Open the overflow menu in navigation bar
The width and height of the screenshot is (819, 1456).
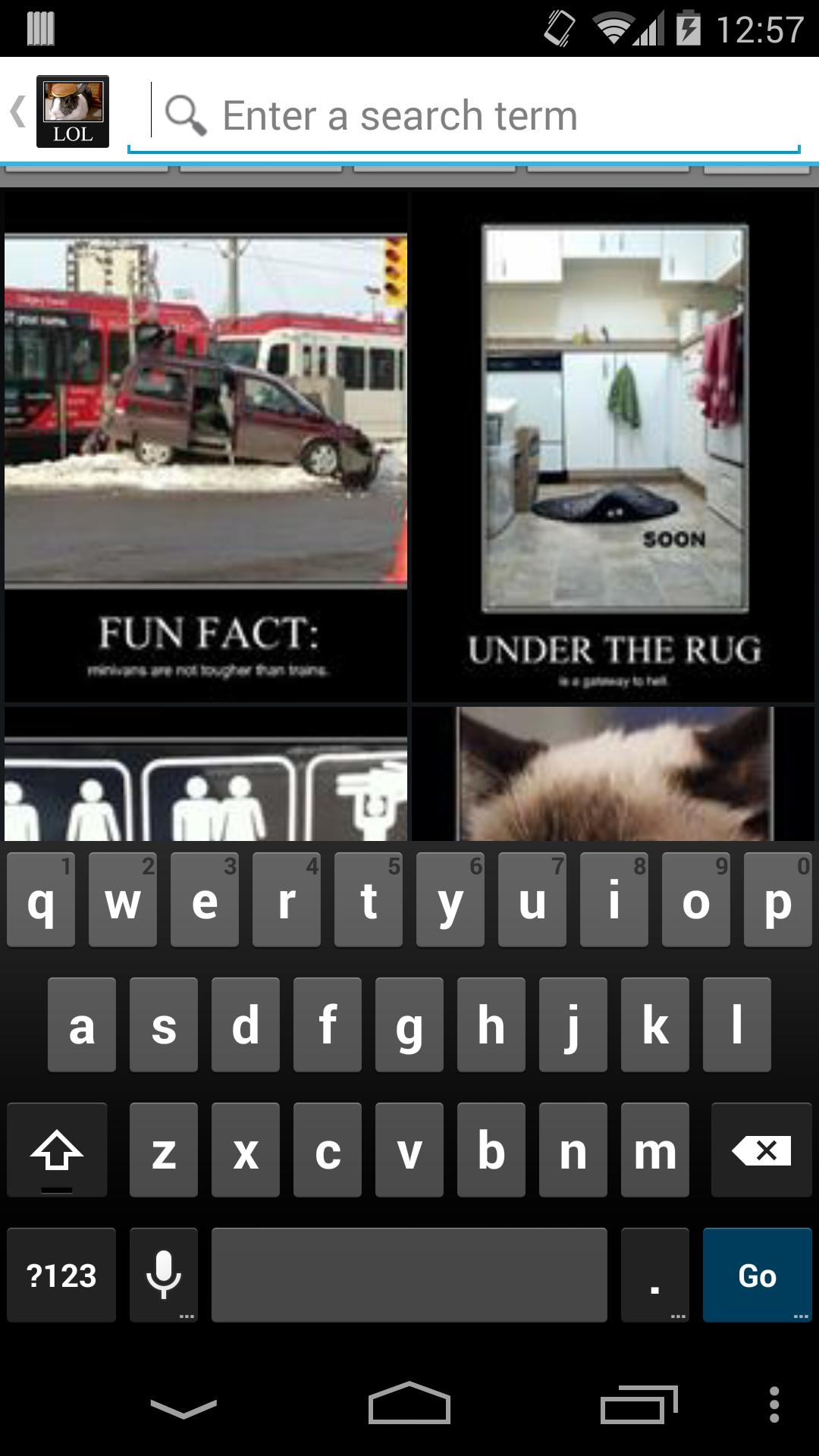click(773, 1404)
